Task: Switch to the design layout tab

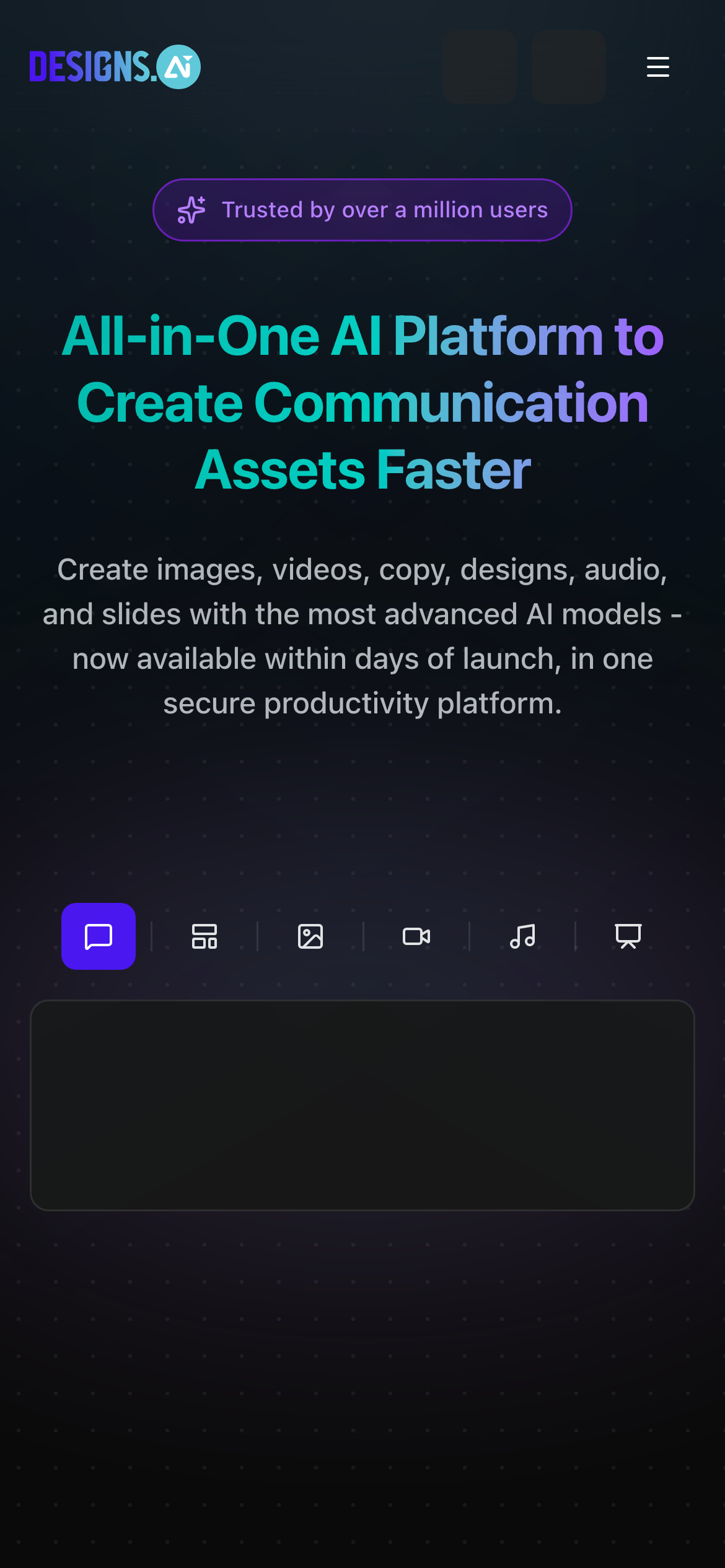Action: (x=204, y=936)
